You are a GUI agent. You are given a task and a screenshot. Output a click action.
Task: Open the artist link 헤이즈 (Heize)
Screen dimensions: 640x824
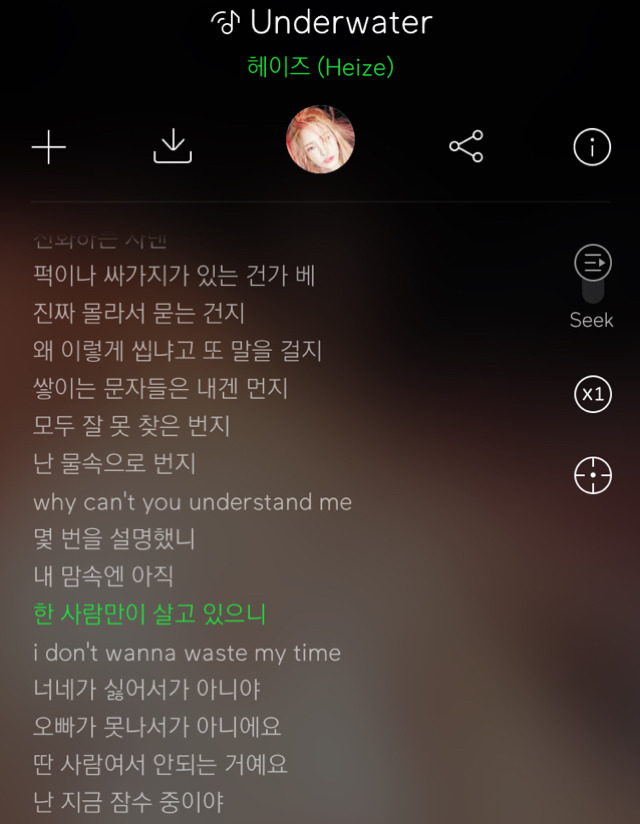(x=320, y=67)
